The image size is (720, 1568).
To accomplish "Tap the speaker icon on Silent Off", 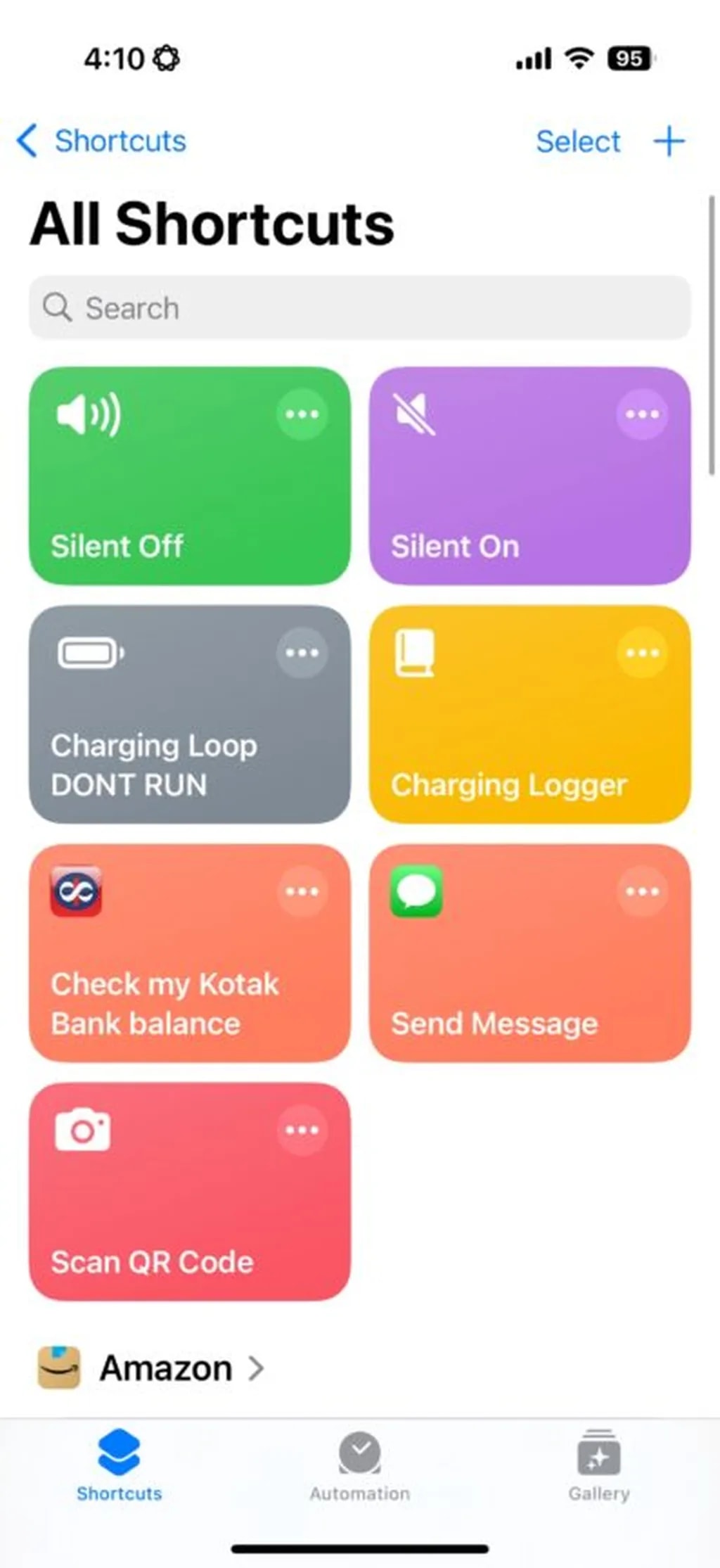I will pos(87,414).
